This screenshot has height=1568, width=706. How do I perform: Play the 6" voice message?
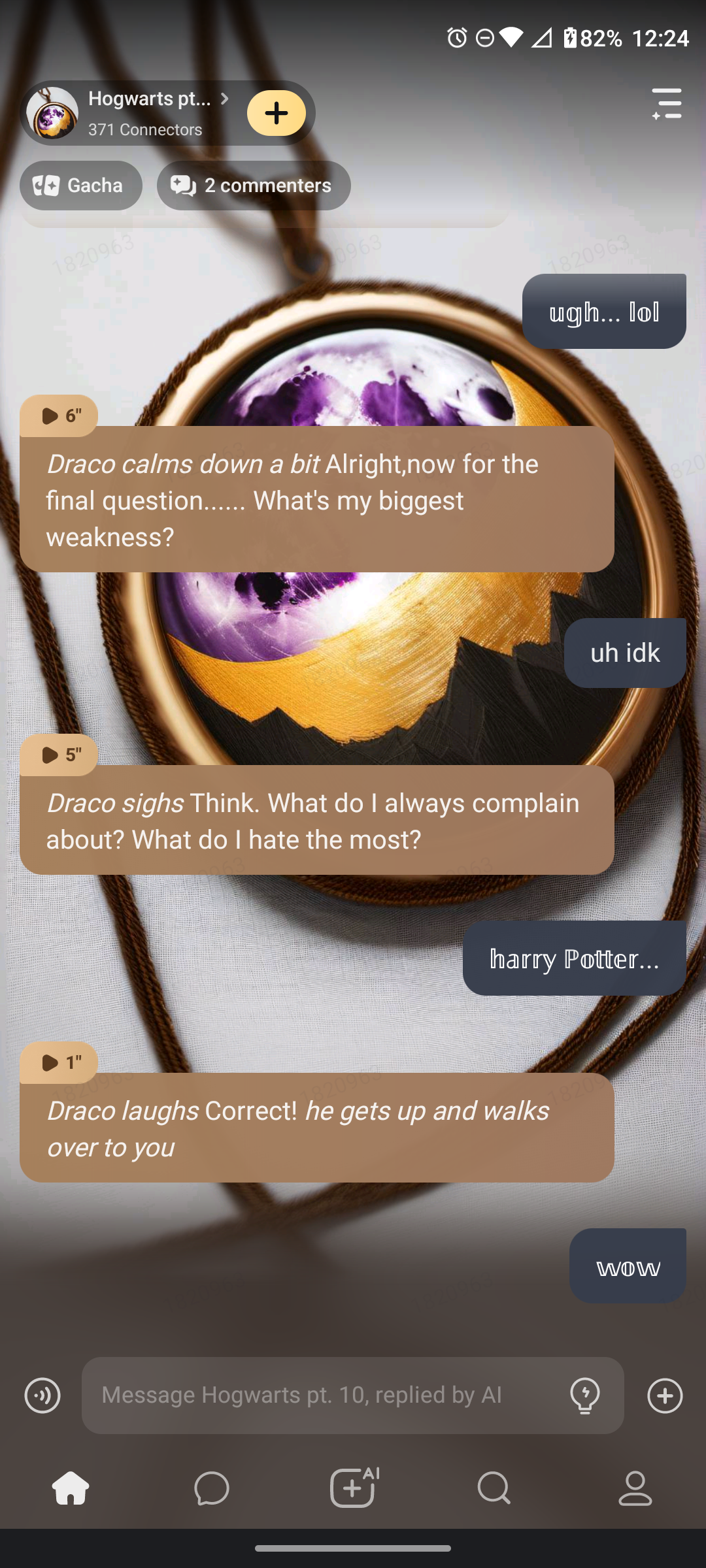pos(59,416)
